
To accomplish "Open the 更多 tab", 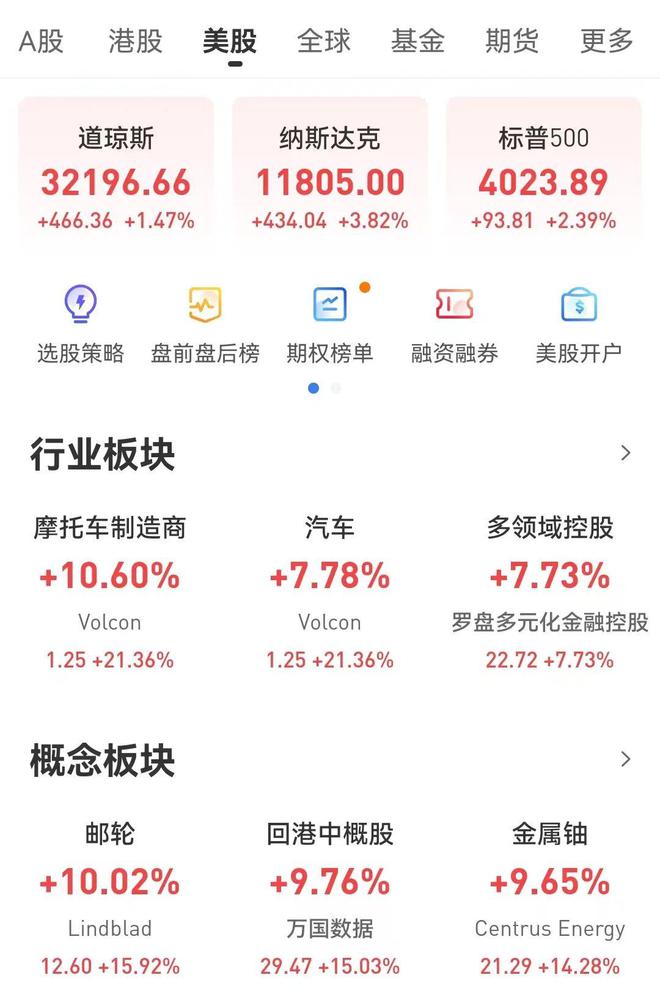I will [607, 41].
